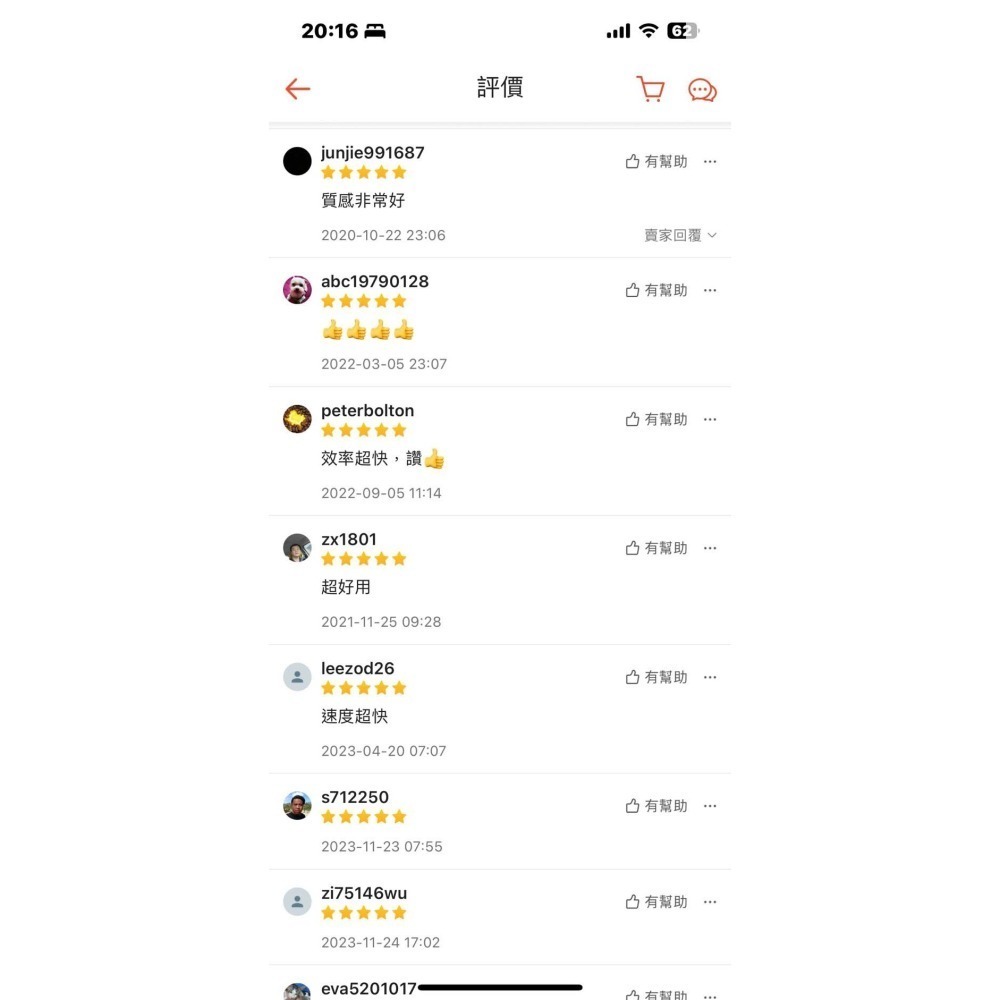The image size is (1000, 1000).
Task: Mark peterbolton's review as helpful
Action: pos(656,420)
